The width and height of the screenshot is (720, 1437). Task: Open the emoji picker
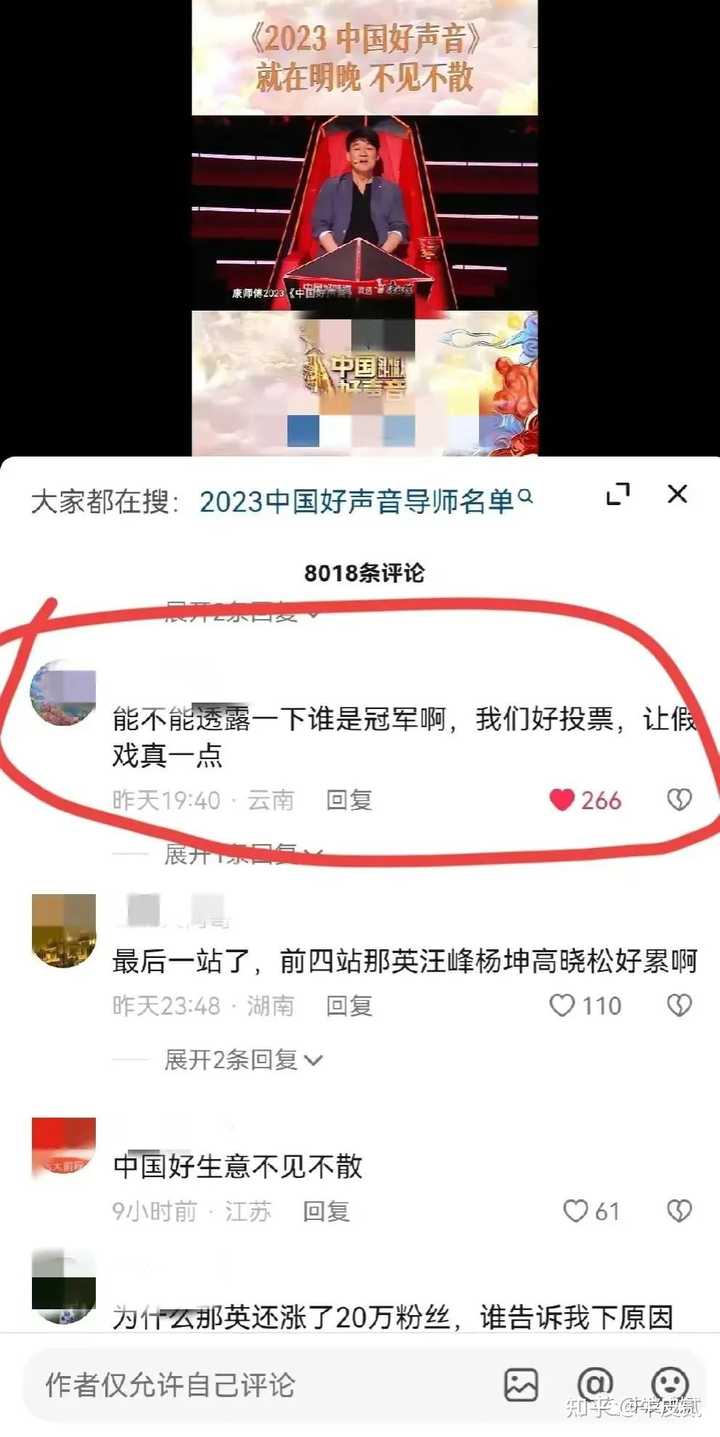click(670, 1385)
